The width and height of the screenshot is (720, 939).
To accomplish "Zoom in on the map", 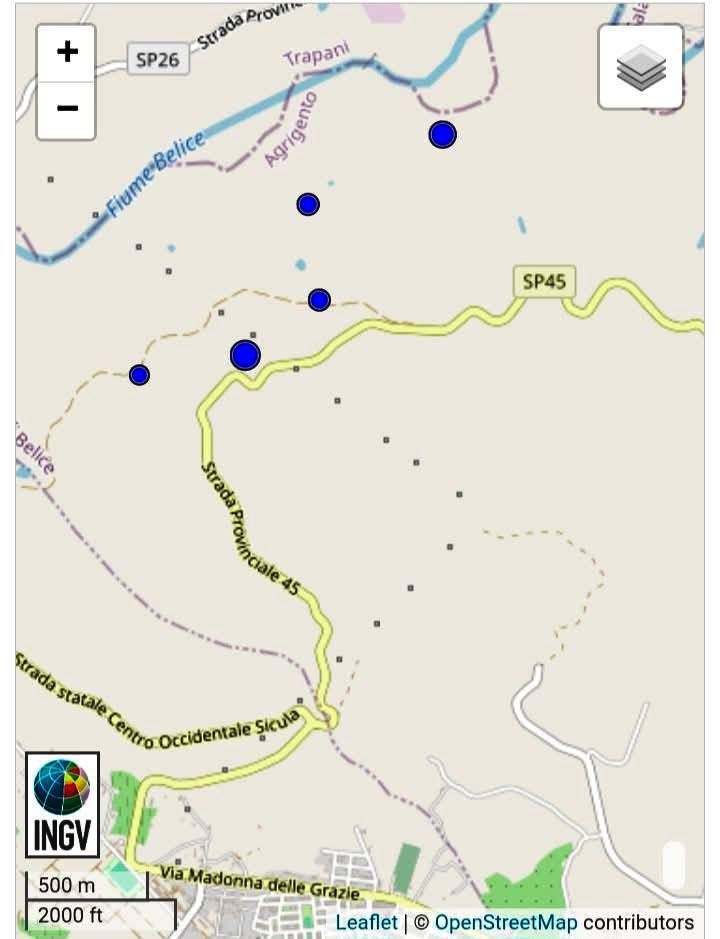I will pos(67,53).
